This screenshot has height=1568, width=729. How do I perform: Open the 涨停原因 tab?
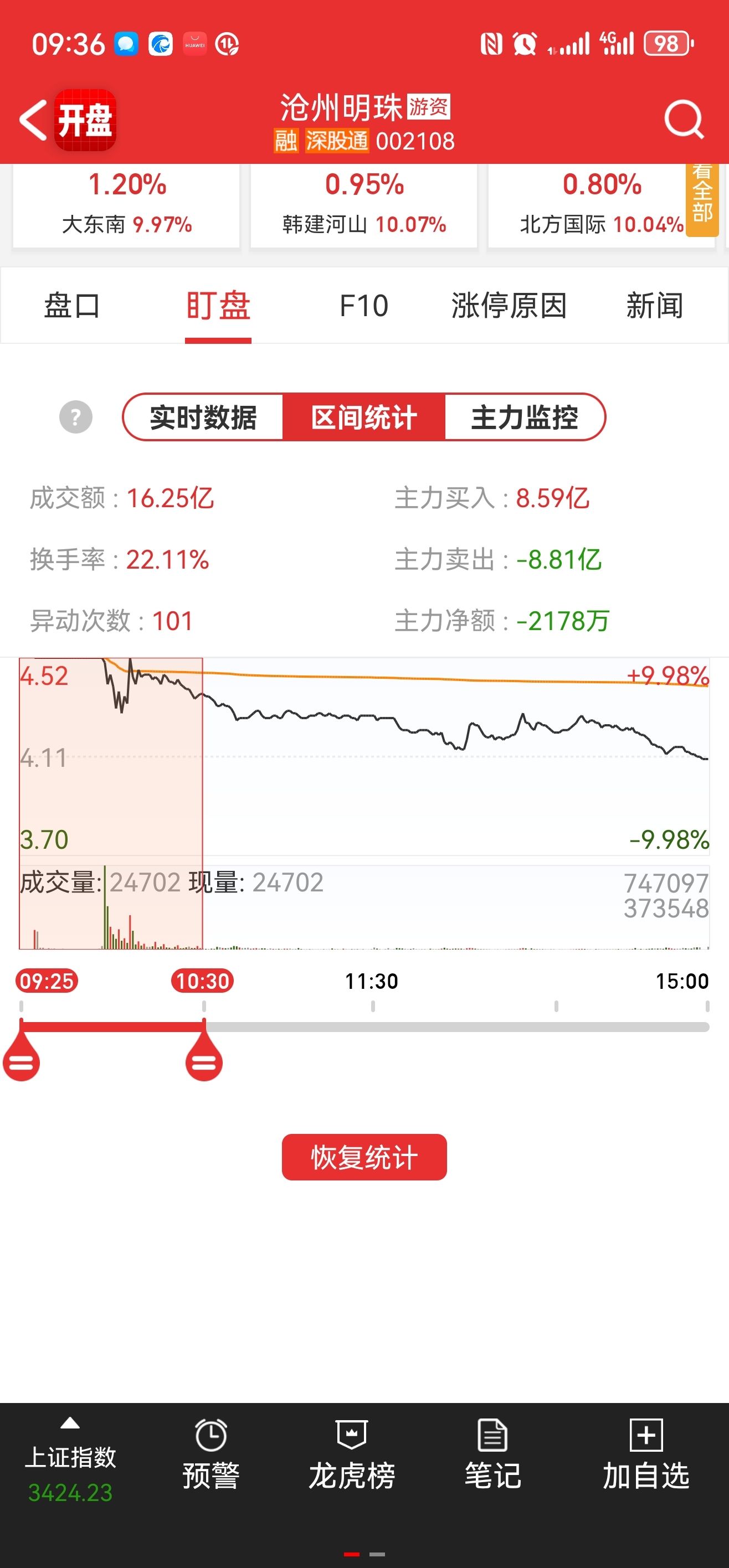[509, 306]
